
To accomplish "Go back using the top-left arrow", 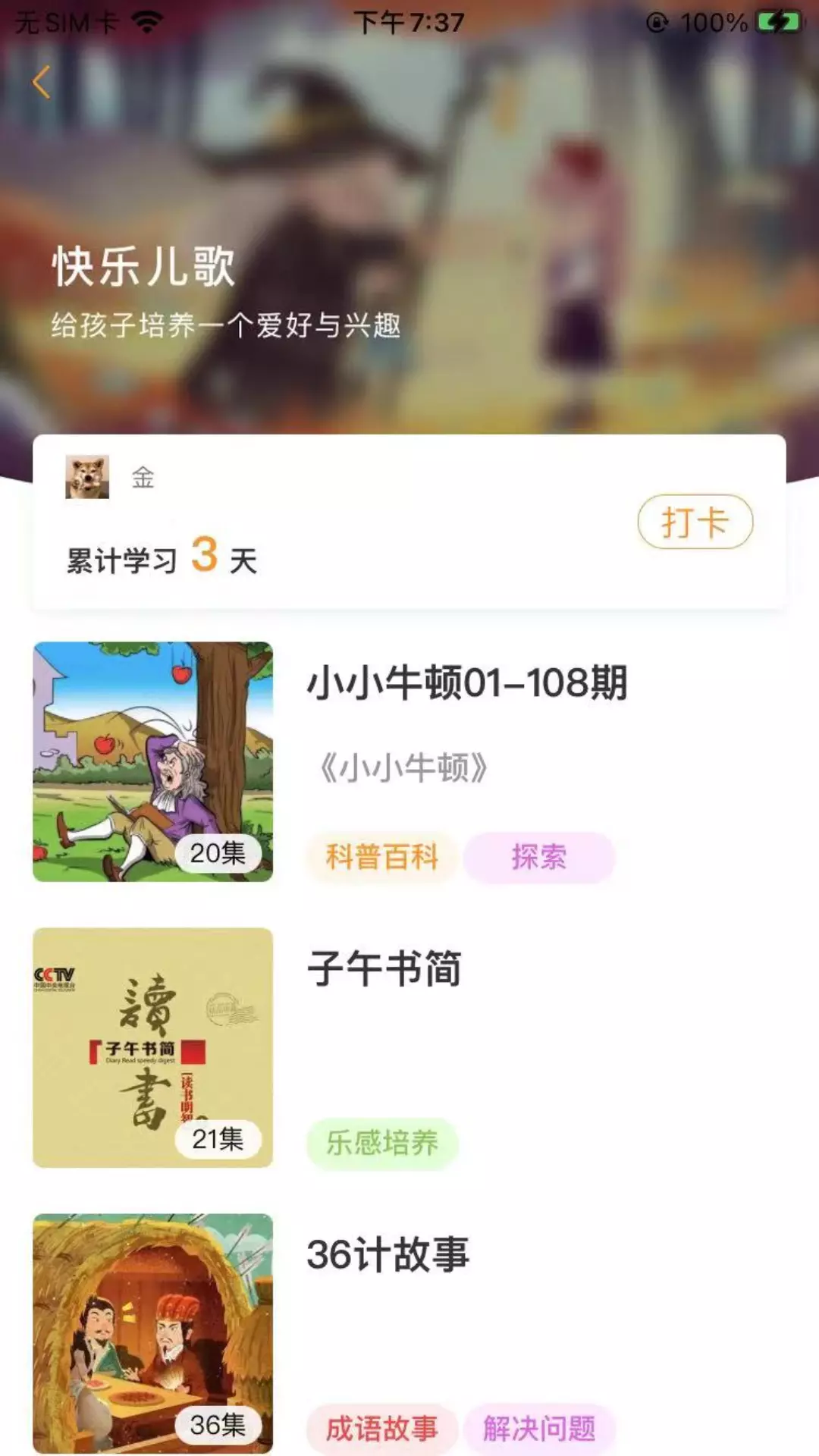I will point(42,82).
